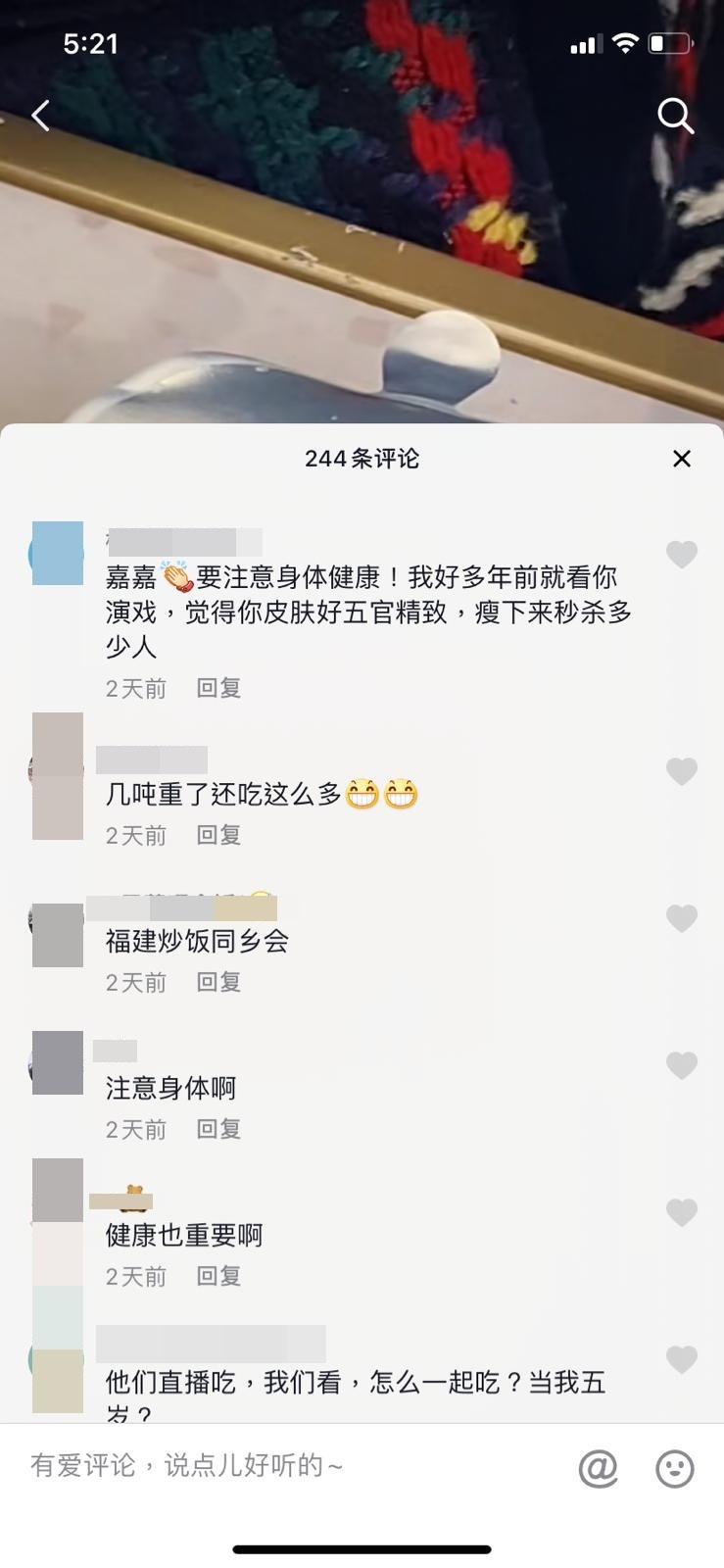724x1568 pixels.
Task: Open search with the magnifier icon
Action: [675, 116]
